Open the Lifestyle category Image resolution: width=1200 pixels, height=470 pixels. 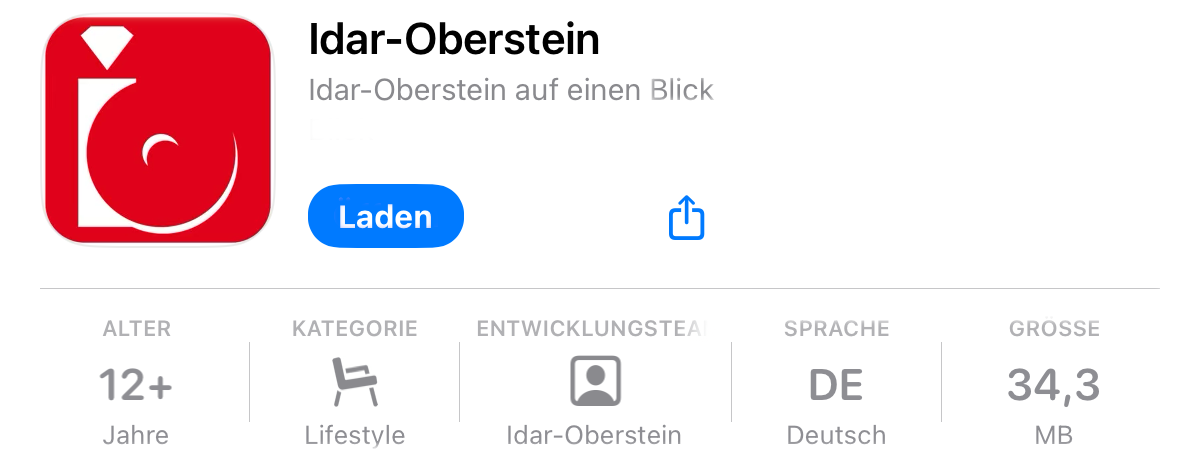click(x=354, y=382)
